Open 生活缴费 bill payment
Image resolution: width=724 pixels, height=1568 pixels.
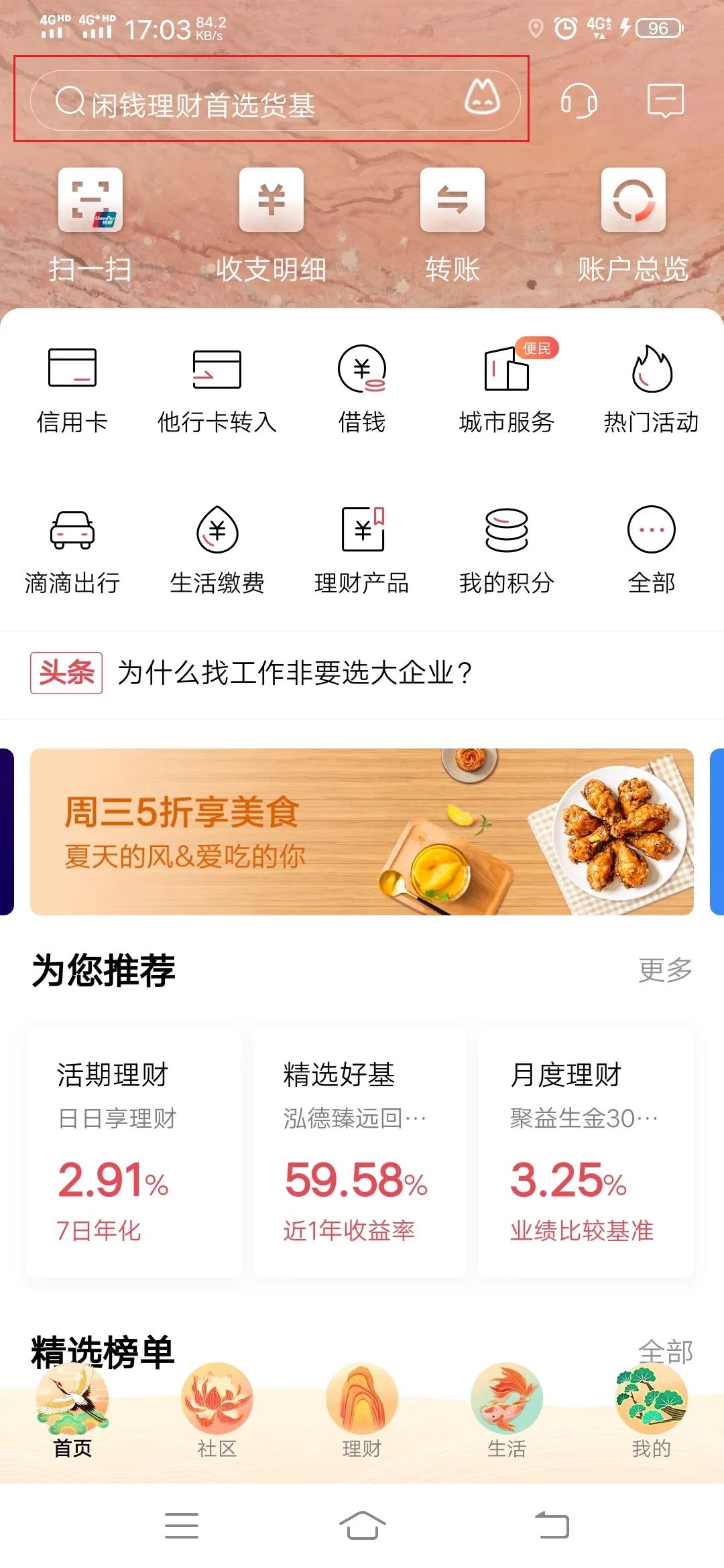pyautogui.click(x=217, y=549)
